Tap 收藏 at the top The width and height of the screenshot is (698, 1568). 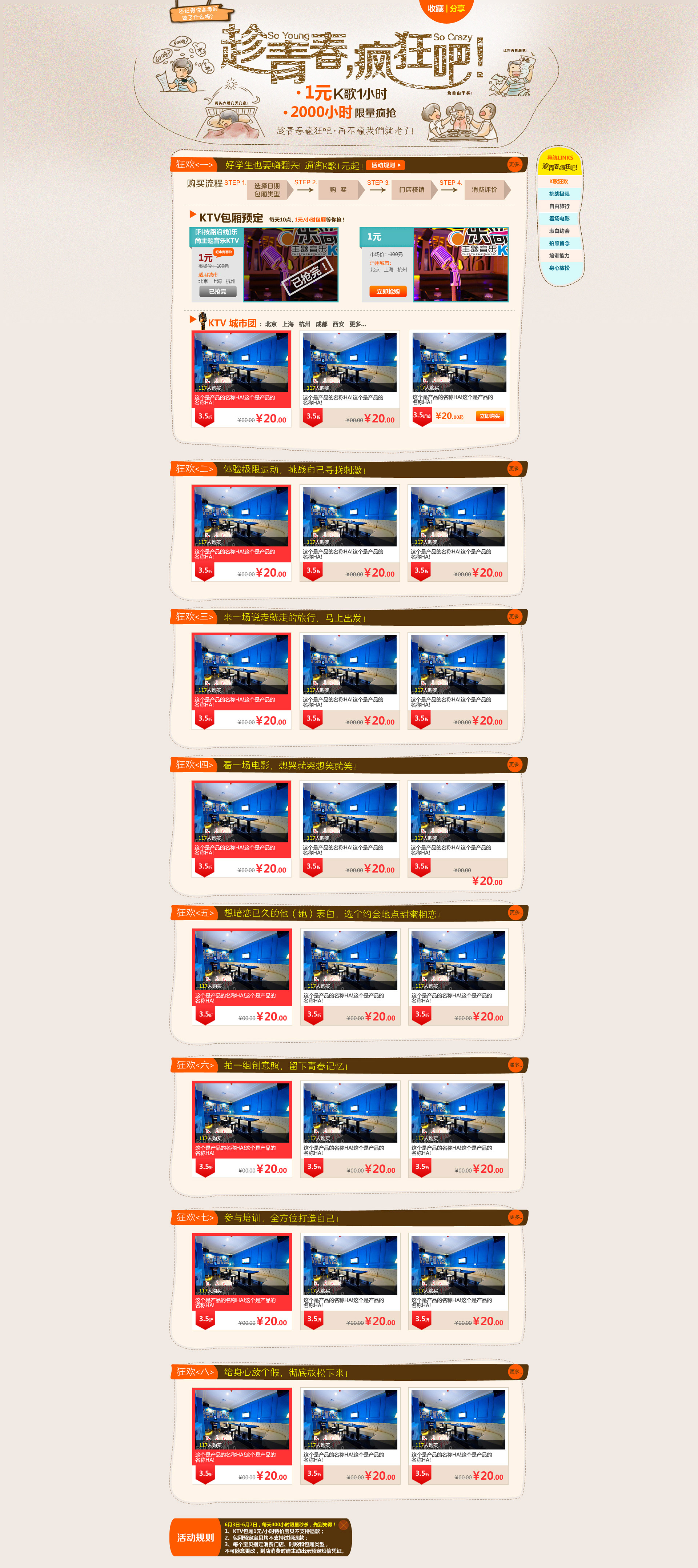(436, 8)
